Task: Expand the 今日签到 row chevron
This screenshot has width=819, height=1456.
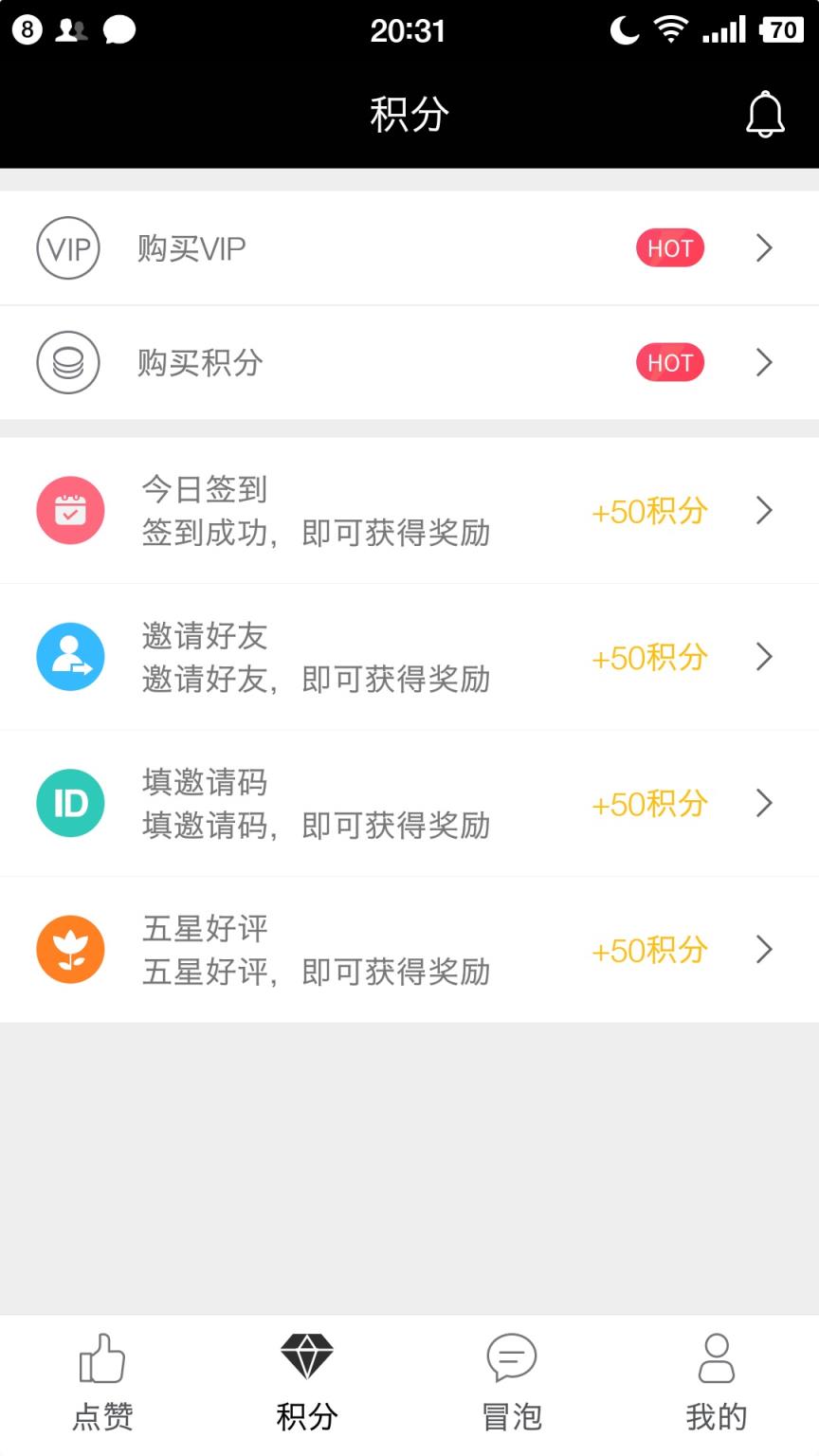Action: [764, 510]
